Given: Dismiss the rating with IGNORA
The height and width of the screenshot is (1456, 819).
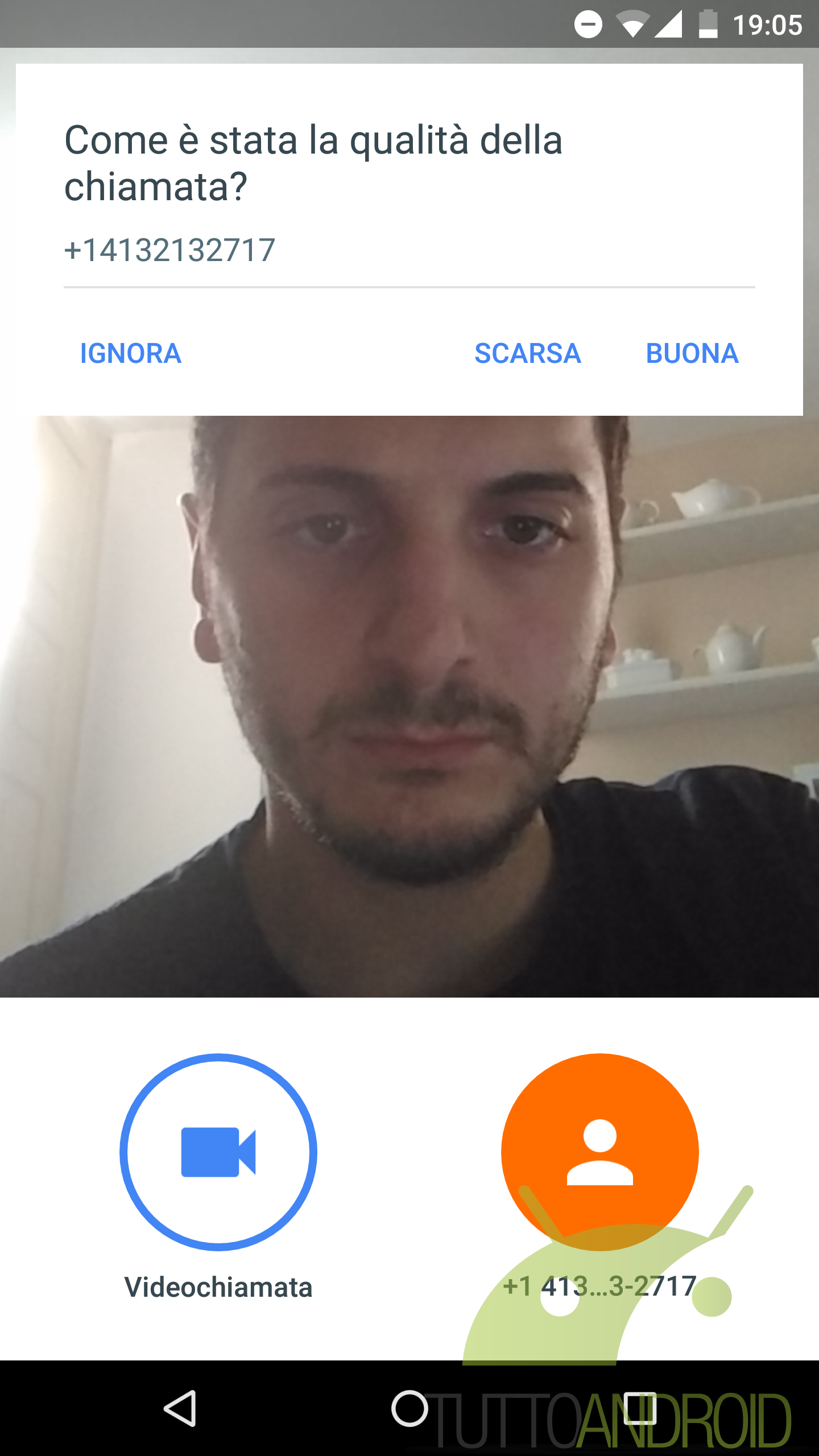Looking at the screenshot, I should click(130, 353).
